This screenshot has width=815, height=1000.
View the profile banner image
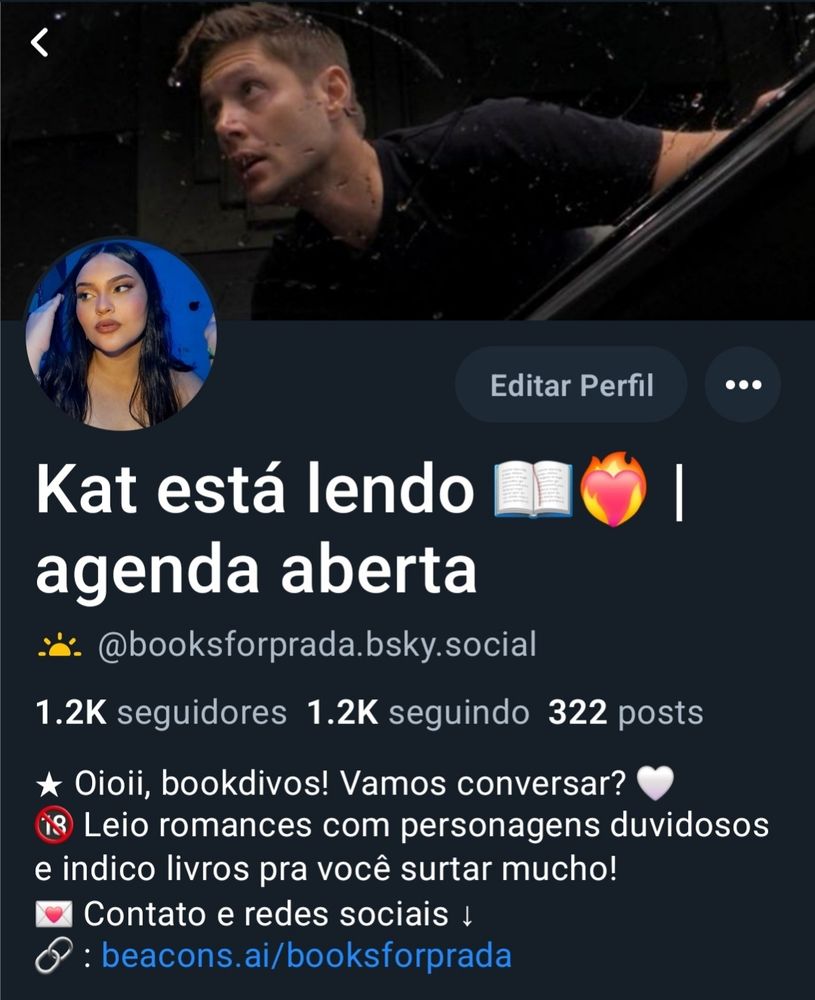pos(500,150)
